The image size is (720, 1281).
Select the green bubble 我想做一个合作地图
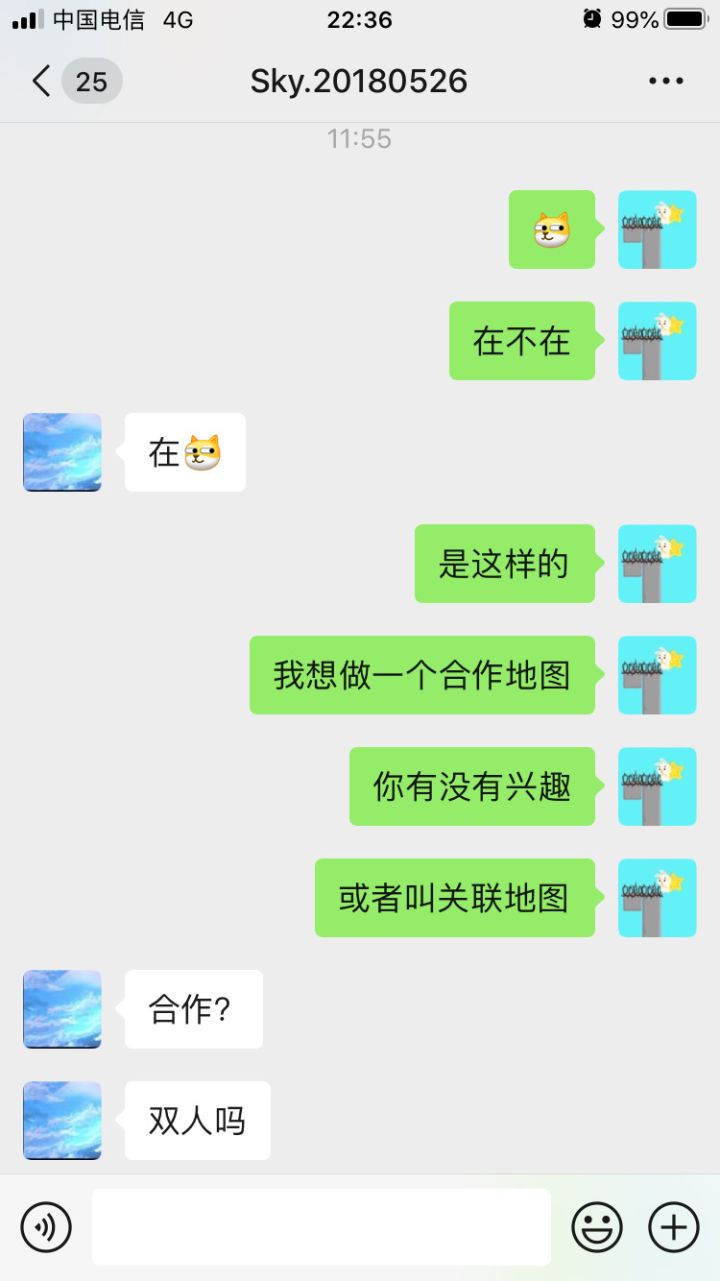[x=421, y=675]
